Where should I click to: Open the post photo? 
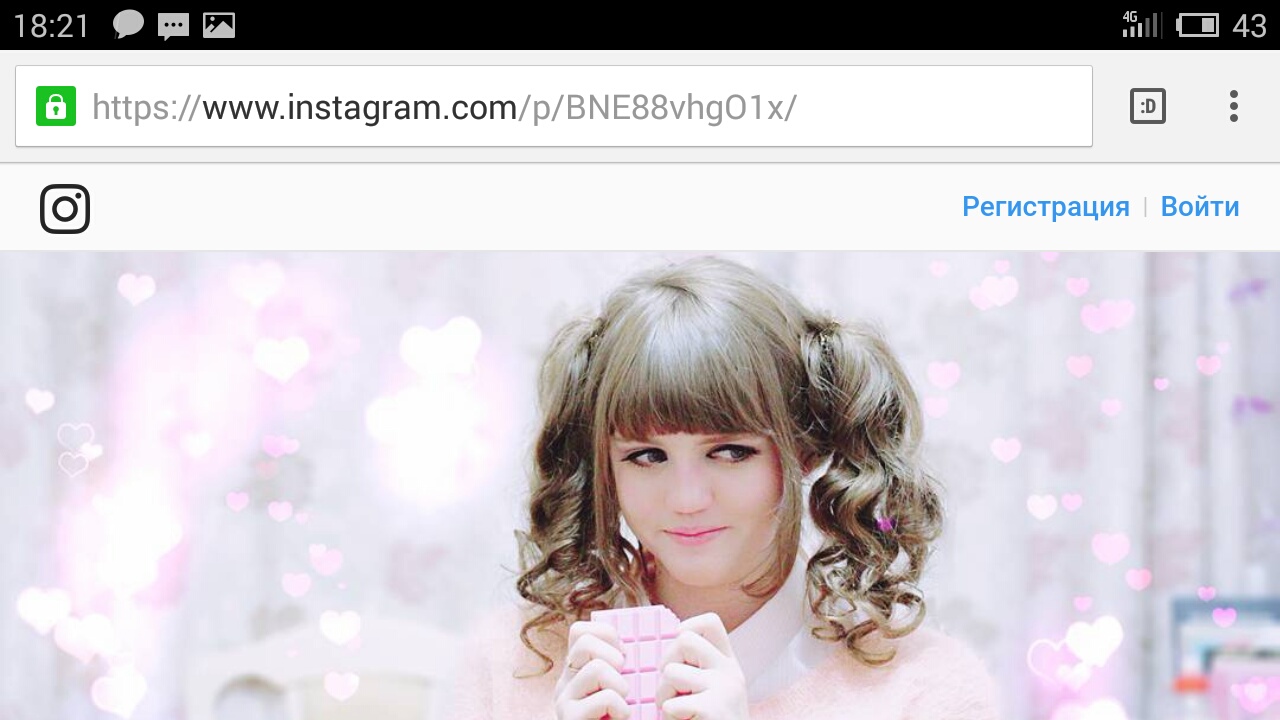[640, 485]
